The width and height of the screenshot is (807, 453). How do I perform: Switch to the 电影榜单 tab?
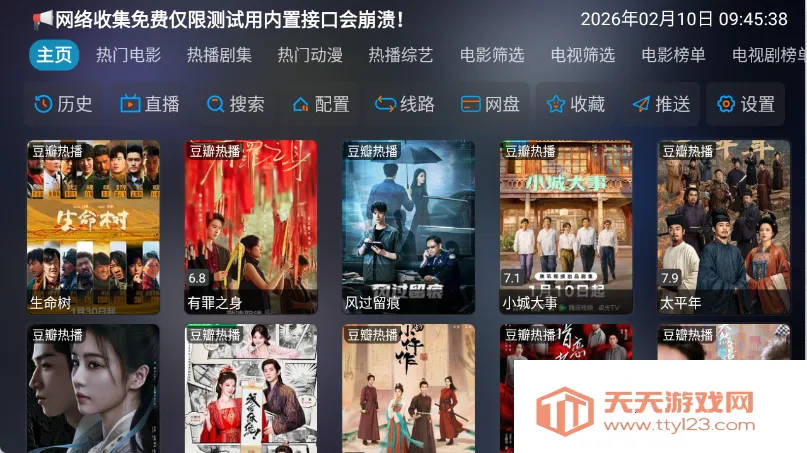pos(674,55)
